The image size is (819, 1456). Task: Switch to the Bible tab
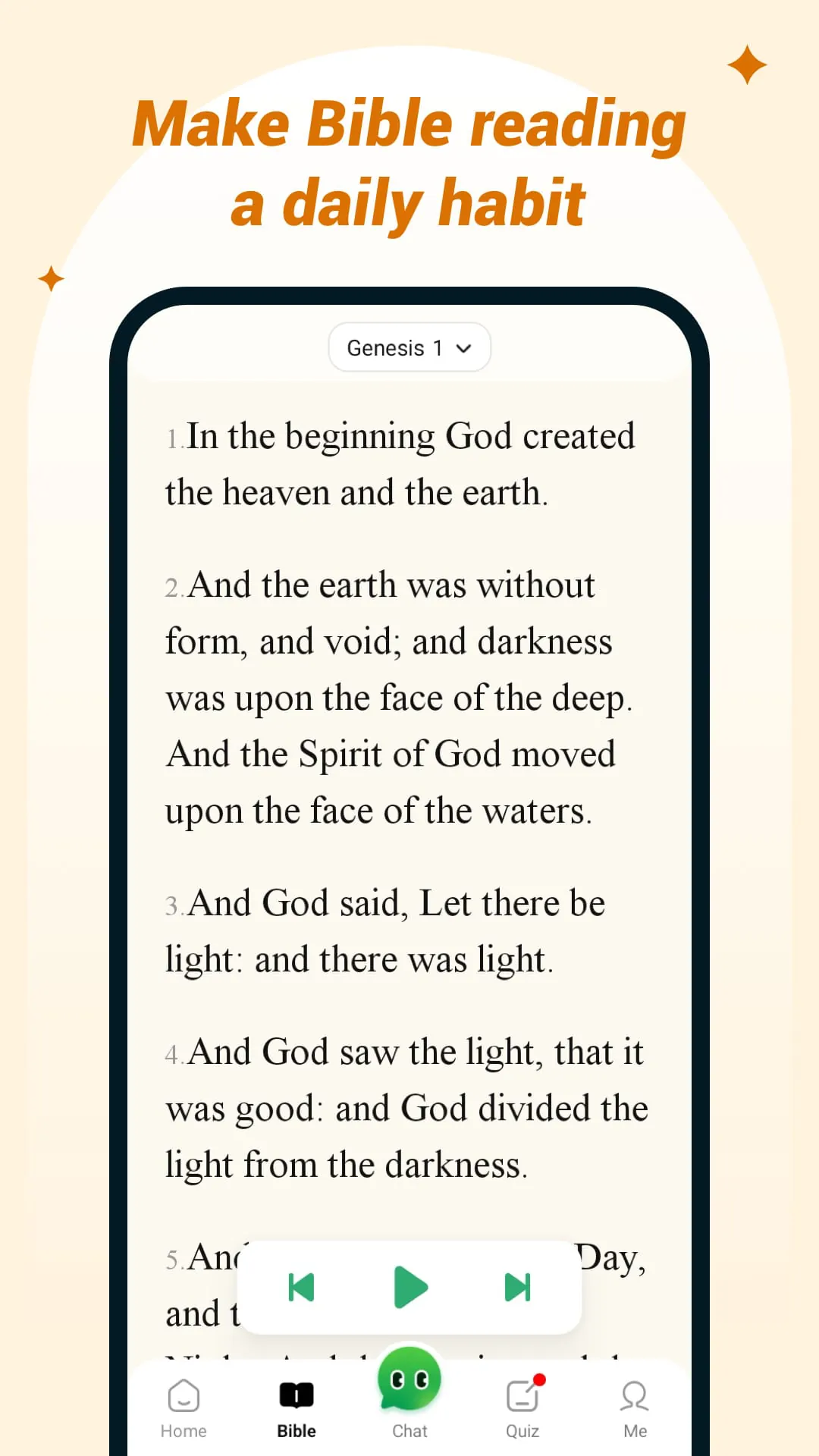(297, 1403)
